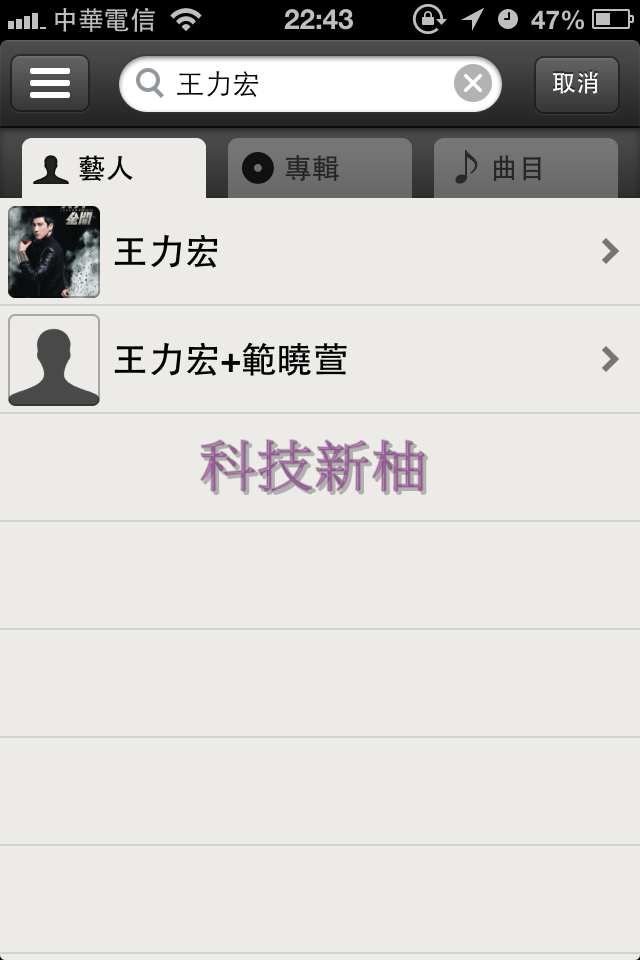
Task: Switch to the 藝人 tab
Action: coord(114,168)
